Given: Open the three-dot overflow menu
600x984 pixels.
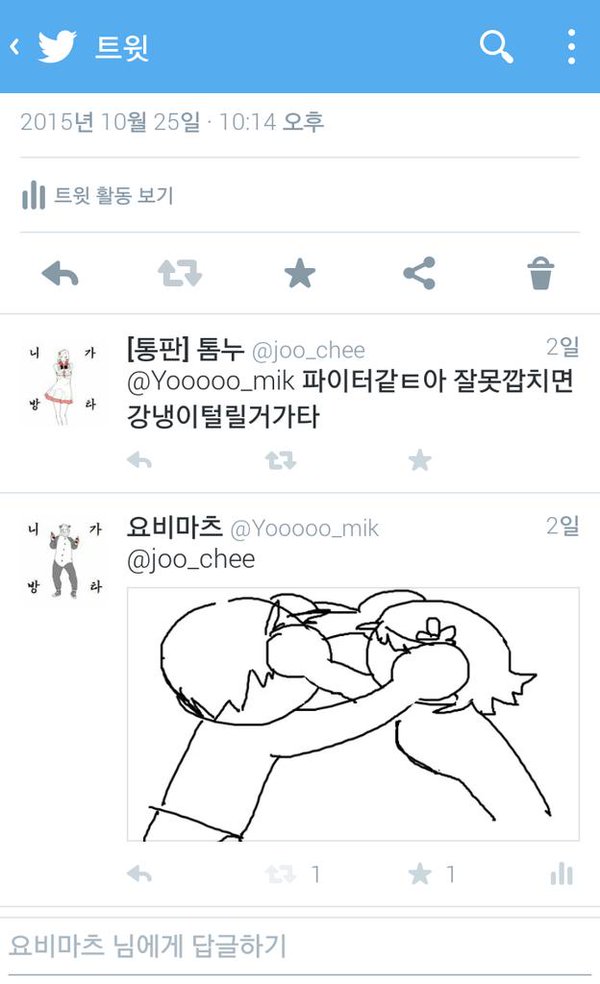Looking at the screenshot, I should [571, 46].
